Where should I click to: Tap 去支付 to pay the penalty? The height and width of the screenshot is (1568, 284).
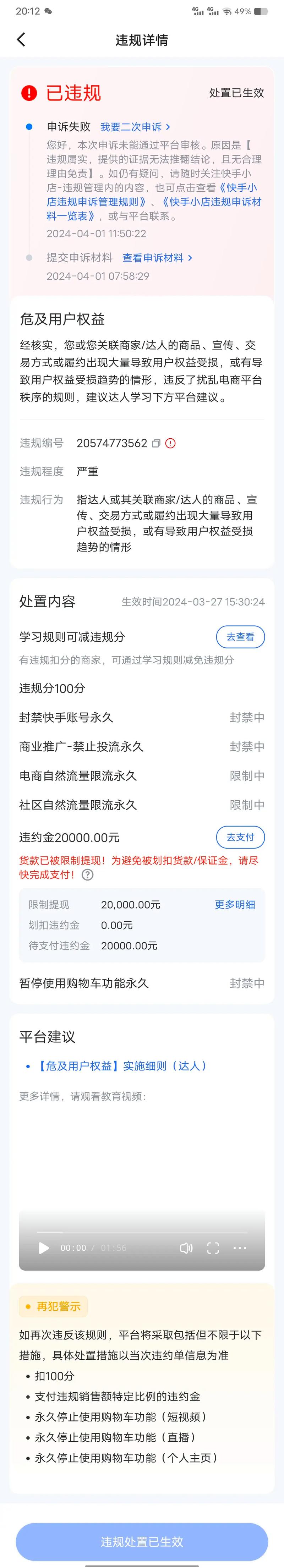click(x=240, y=837)
